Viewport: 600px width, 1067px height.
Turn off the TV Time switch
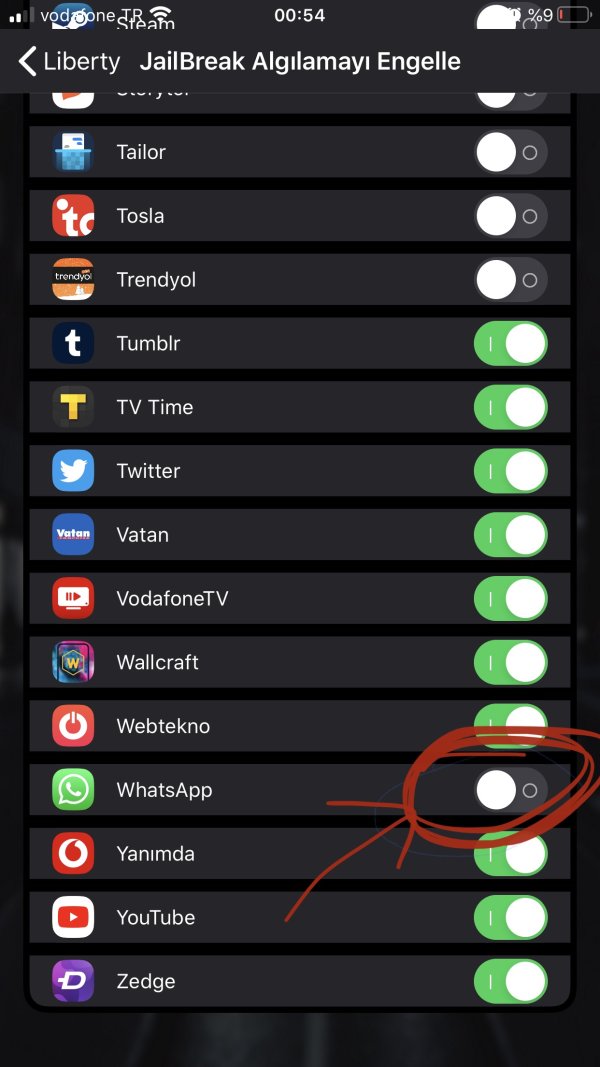coord(510,408)
